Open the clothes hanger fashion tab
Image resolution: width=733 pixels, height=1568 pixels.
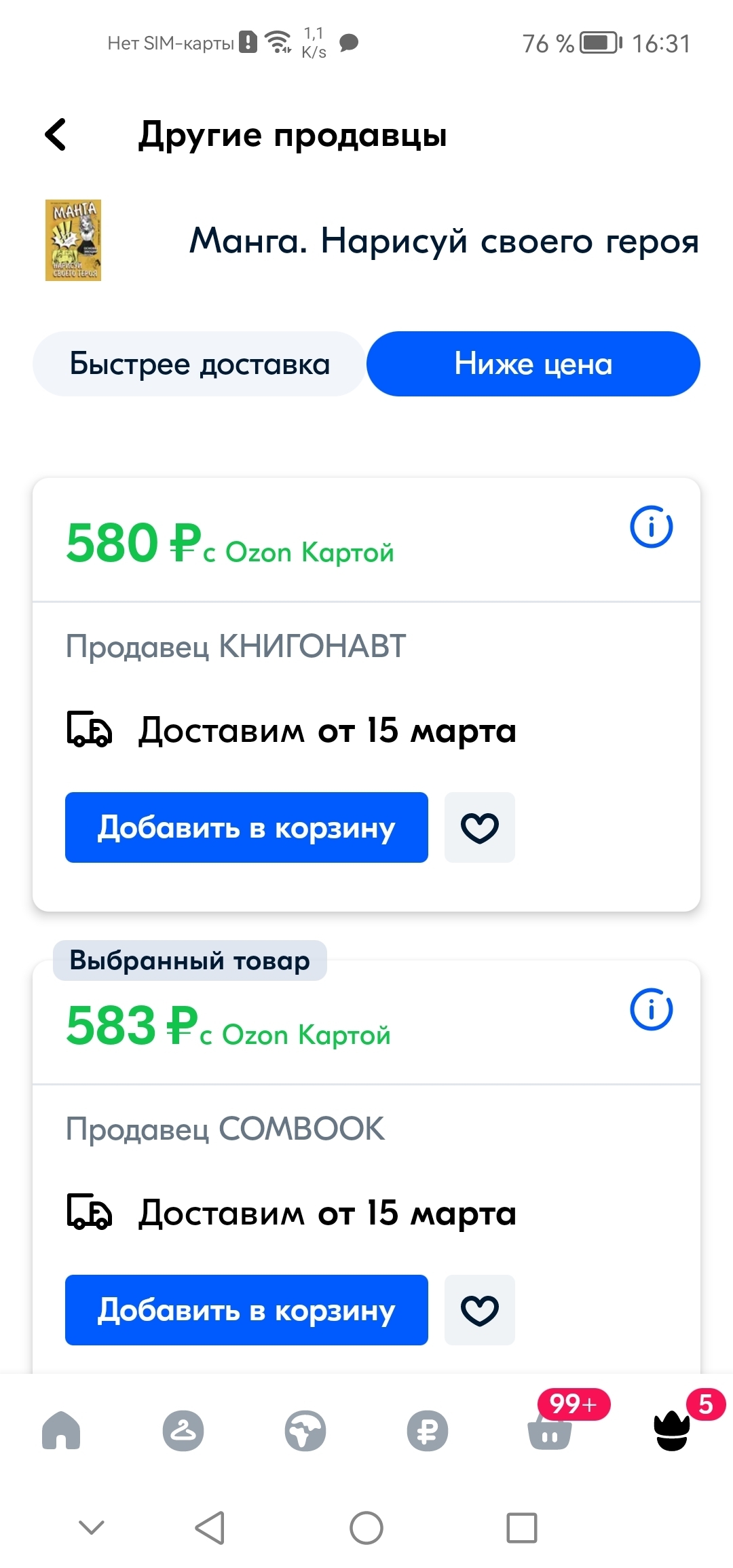tap(183, 1431)
